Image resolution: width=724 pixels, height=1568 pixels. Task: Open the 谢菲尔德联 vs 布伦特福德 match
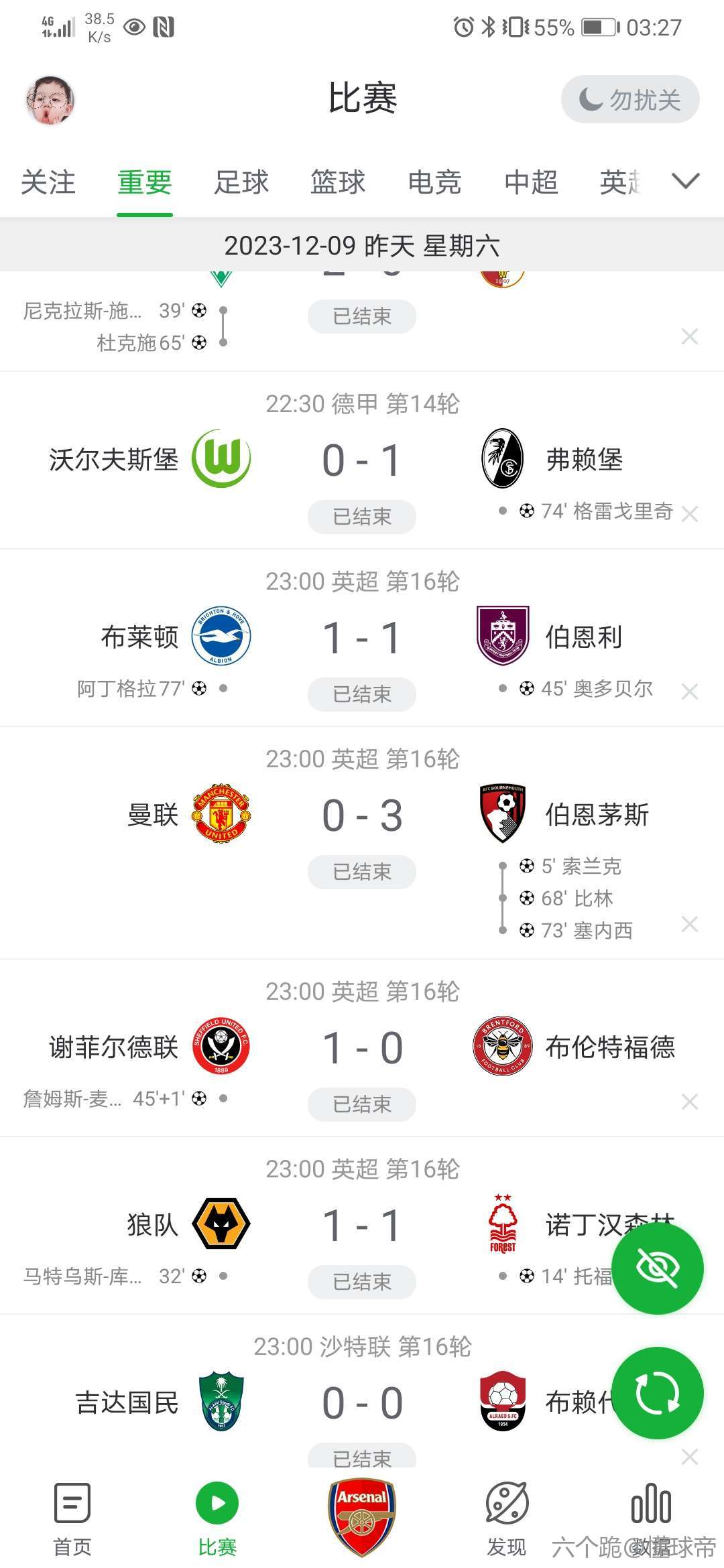point(362,1048)
